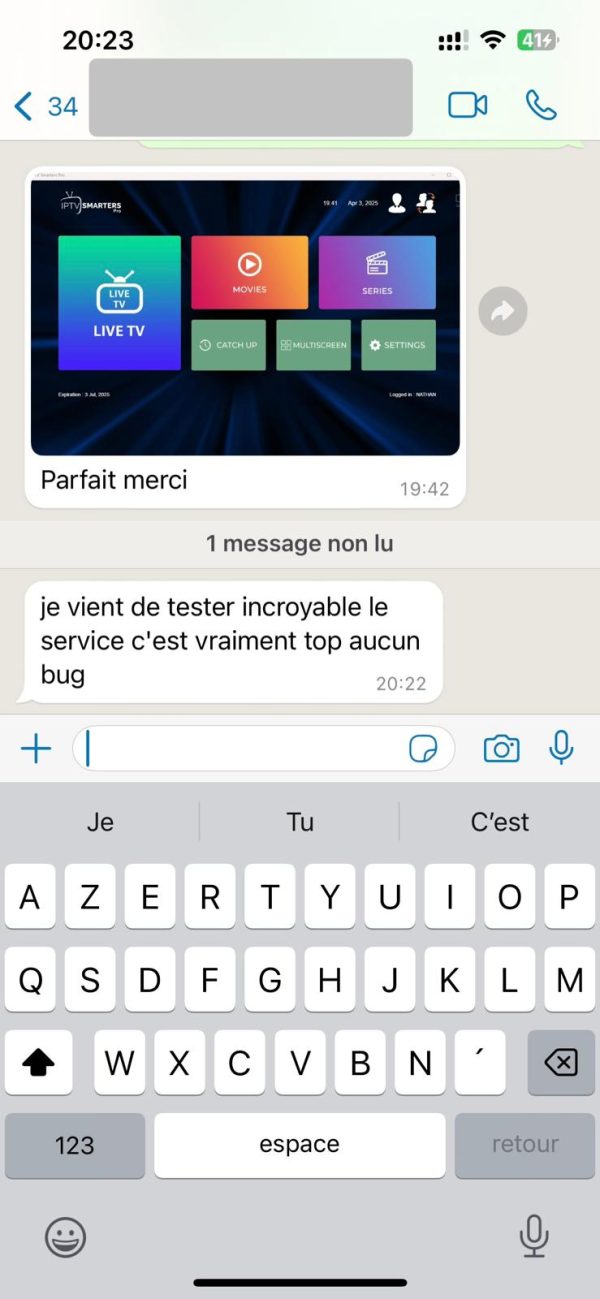Tap the espace key

300,1145
